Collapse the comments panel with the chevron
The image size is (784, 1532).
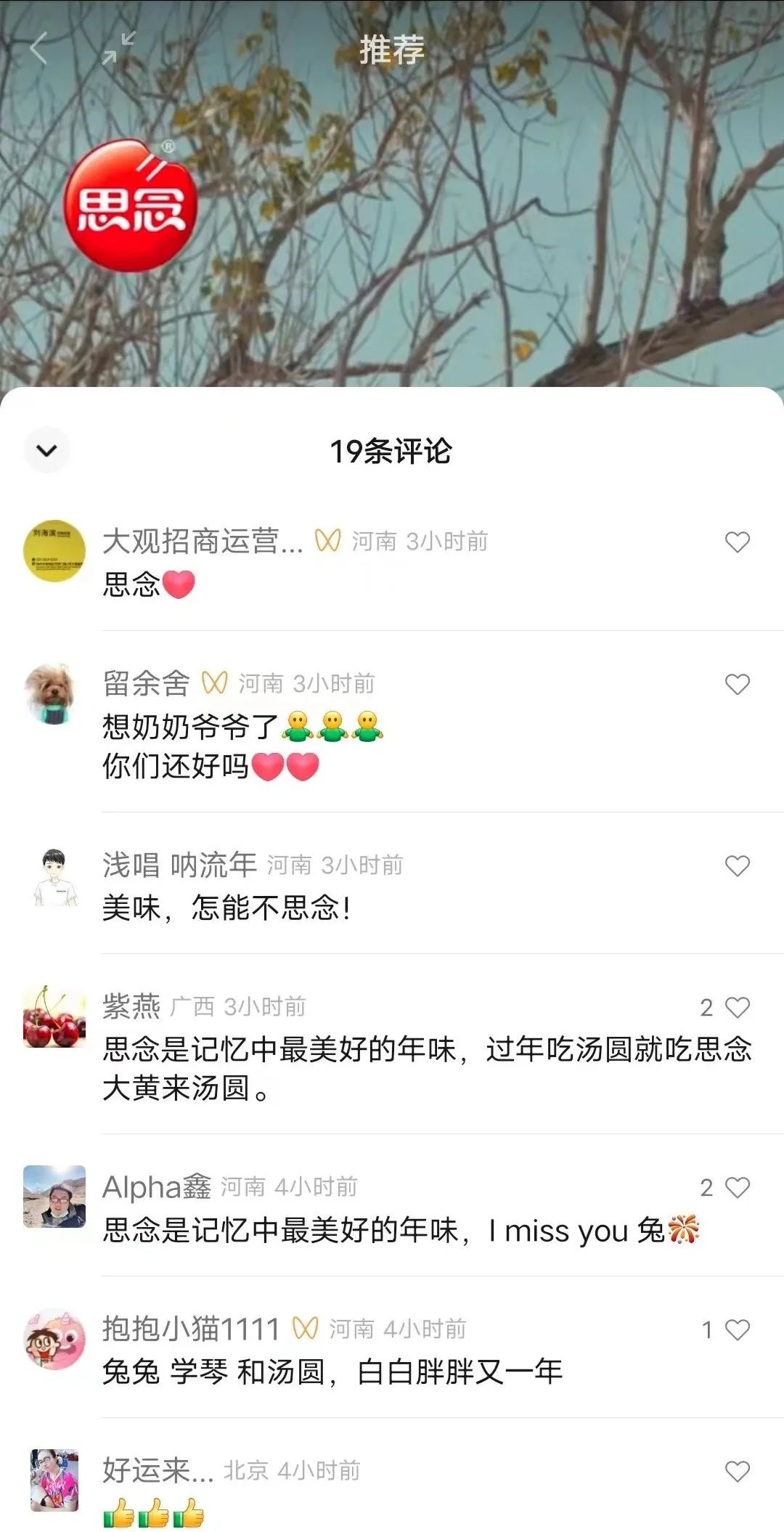(x=46, y=450)
